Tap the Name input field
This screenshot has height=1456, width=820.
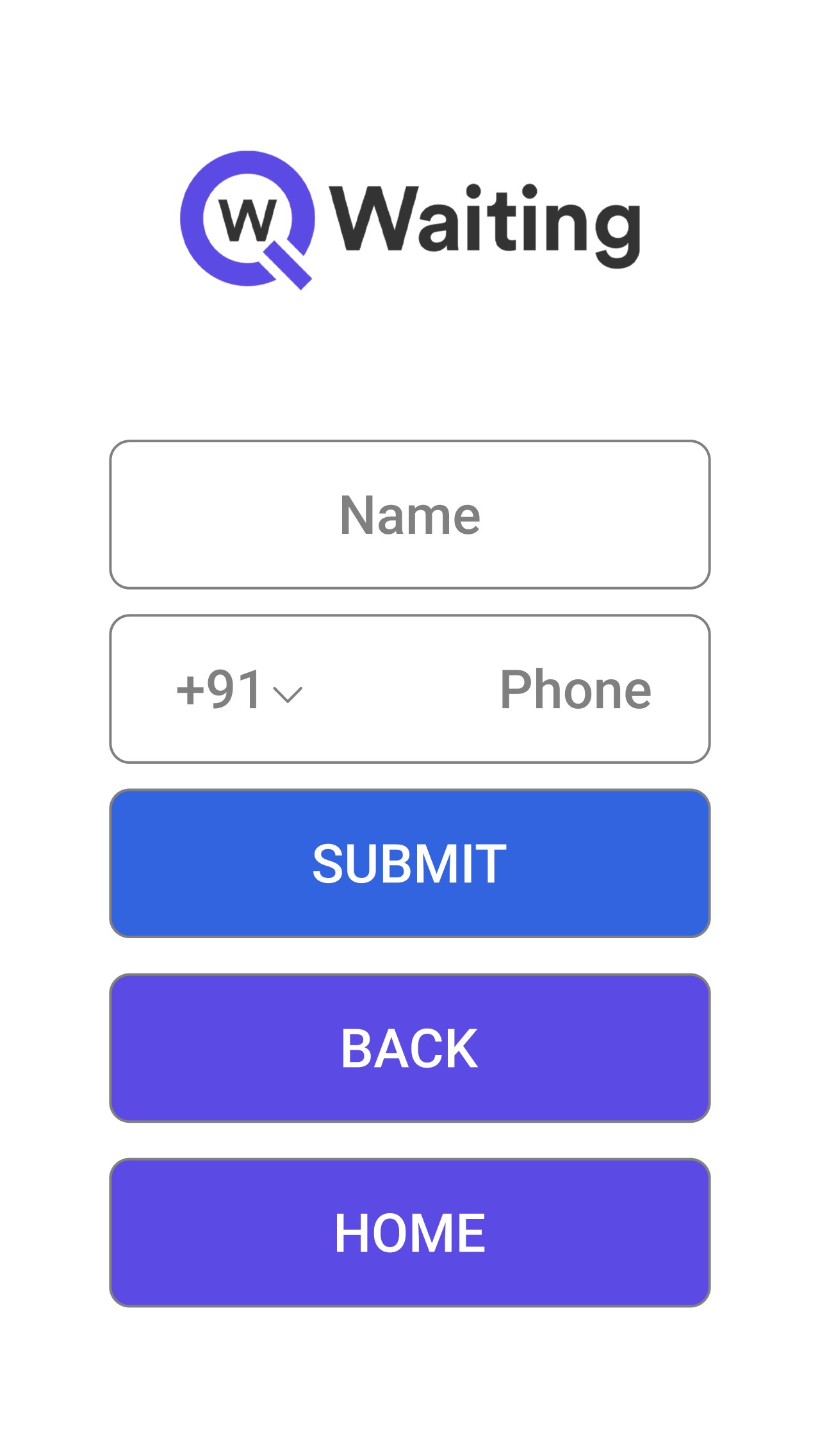(410, 515)
